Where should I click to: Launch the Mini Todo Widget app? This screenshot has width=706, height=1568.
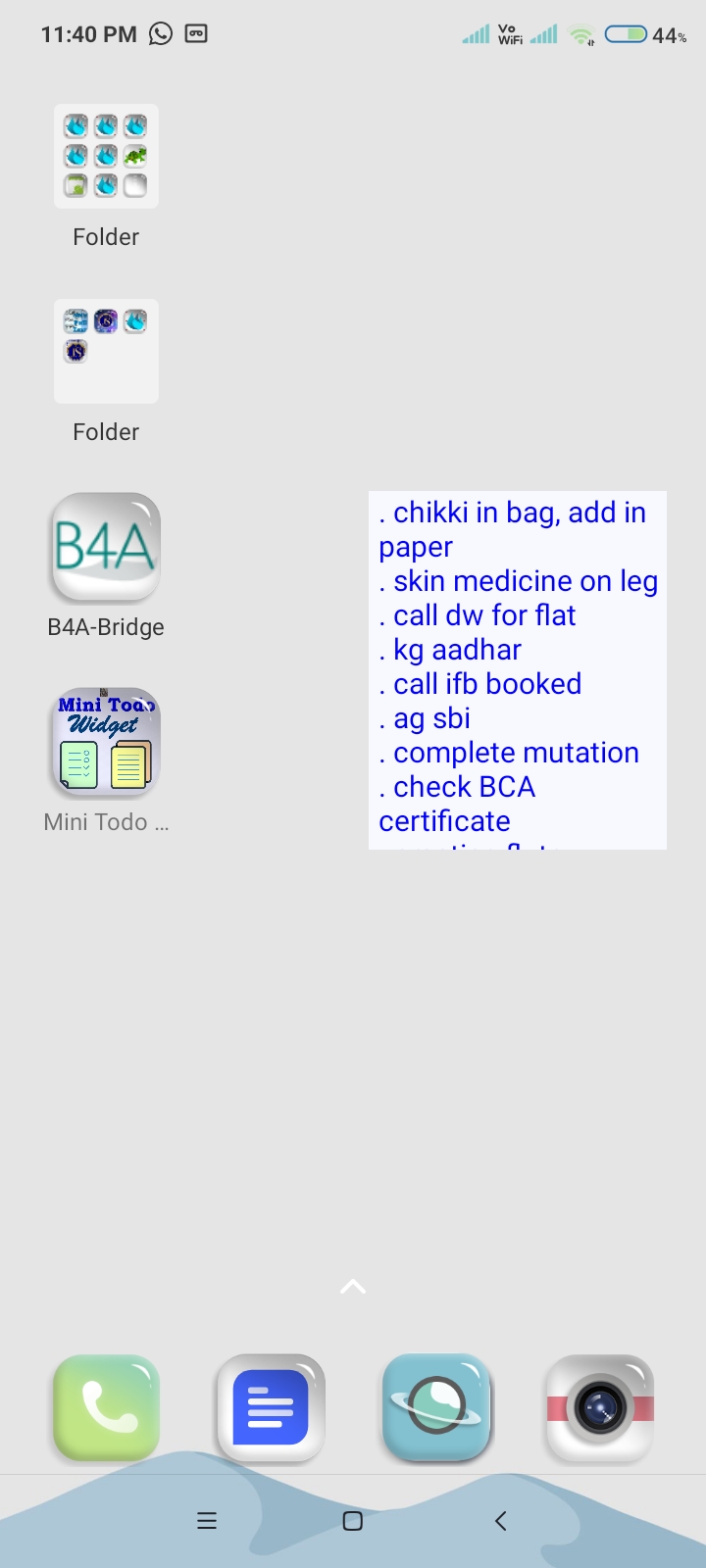point(106,742)
